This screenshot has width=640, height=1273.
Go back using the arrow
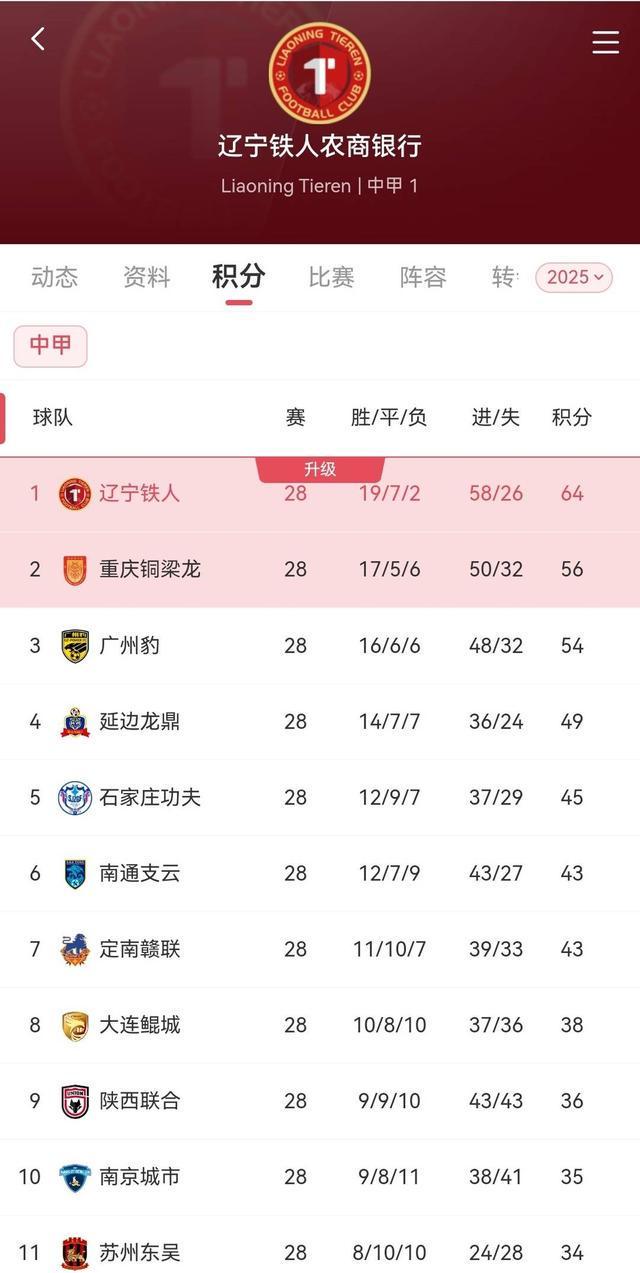[38, 40]
